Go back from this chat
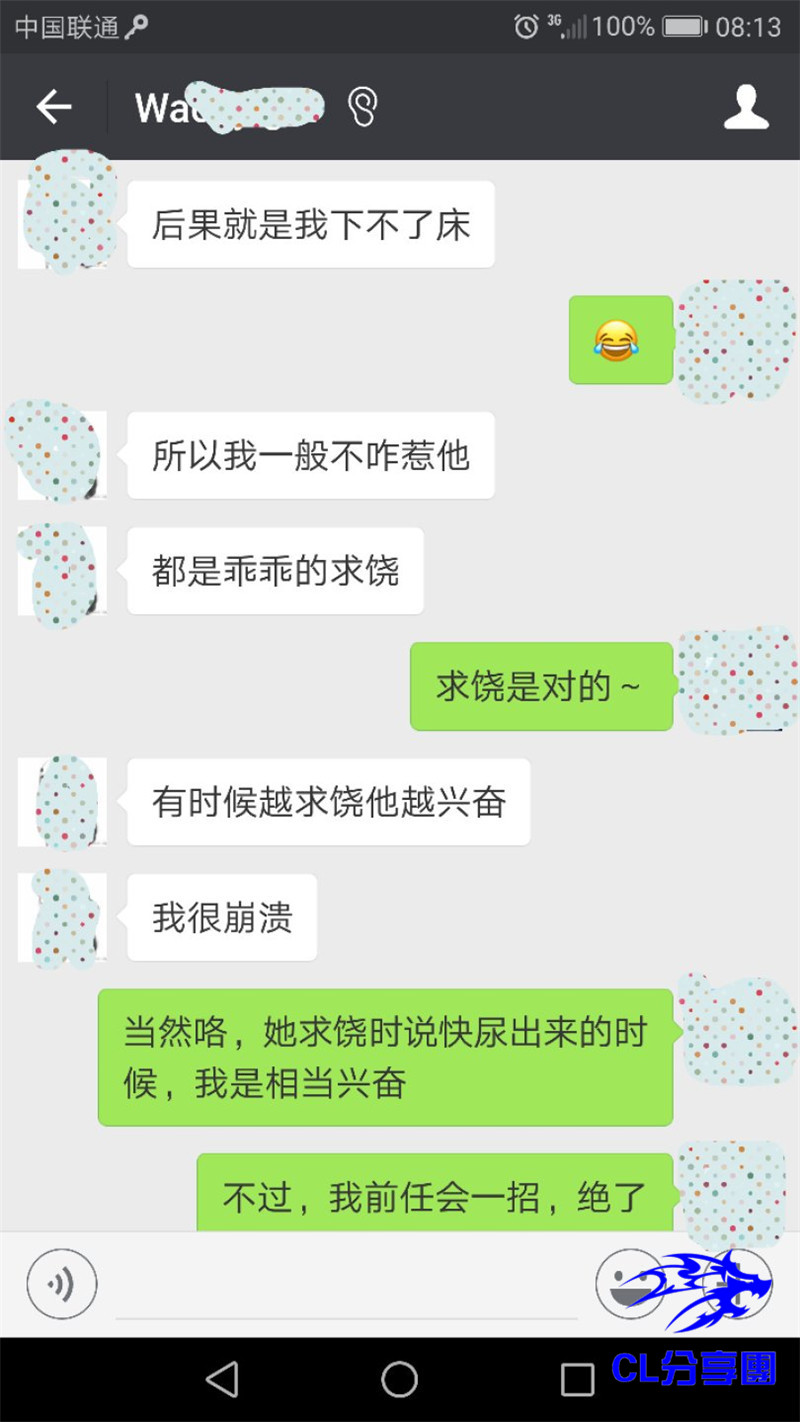The image size is (800, 1422). [x=54, y=107]
